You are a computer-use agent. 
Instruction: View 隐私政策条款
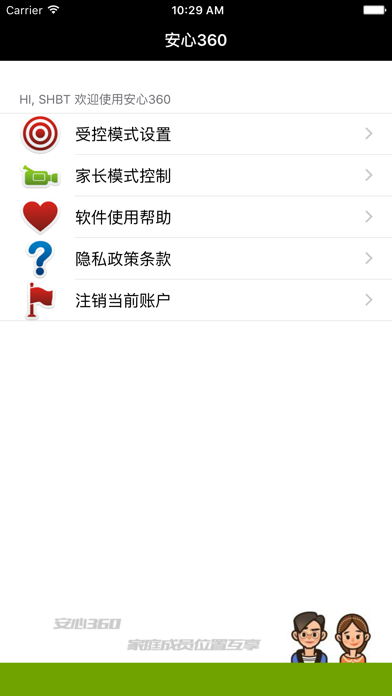pos(196,259)
